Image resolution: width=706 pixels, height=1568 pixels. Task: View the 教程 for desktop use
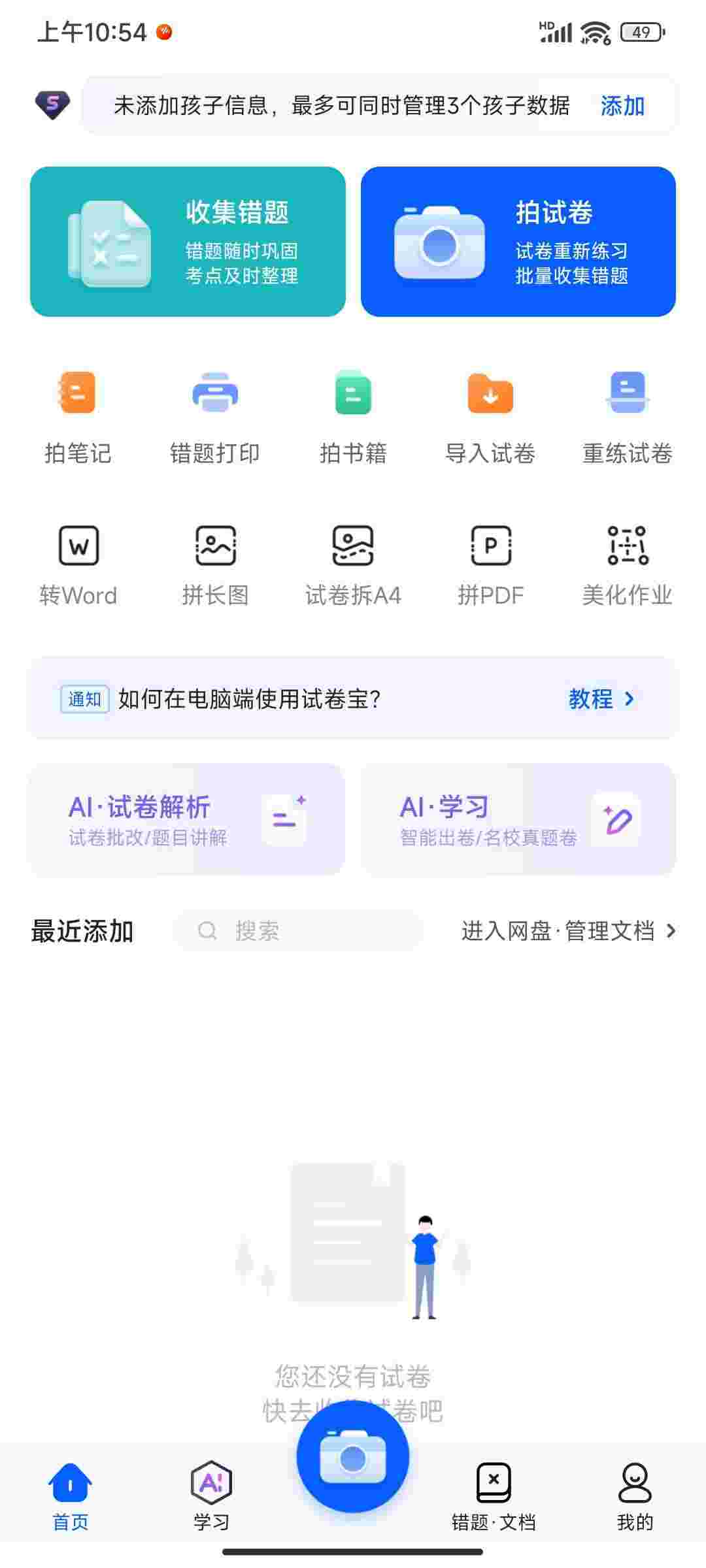(600, 699)
